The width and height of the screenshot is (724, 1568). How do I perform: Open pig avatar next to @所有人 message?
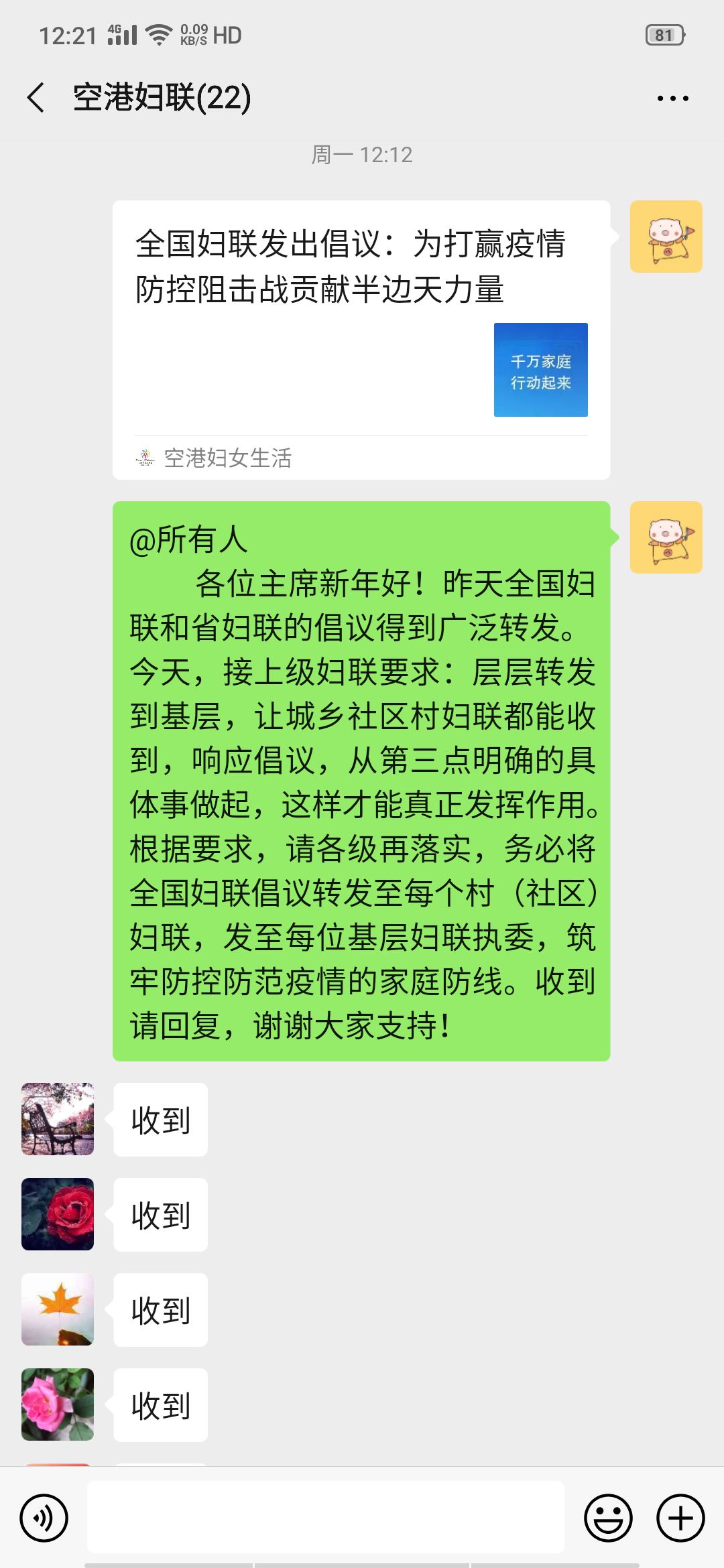[666, 537]
